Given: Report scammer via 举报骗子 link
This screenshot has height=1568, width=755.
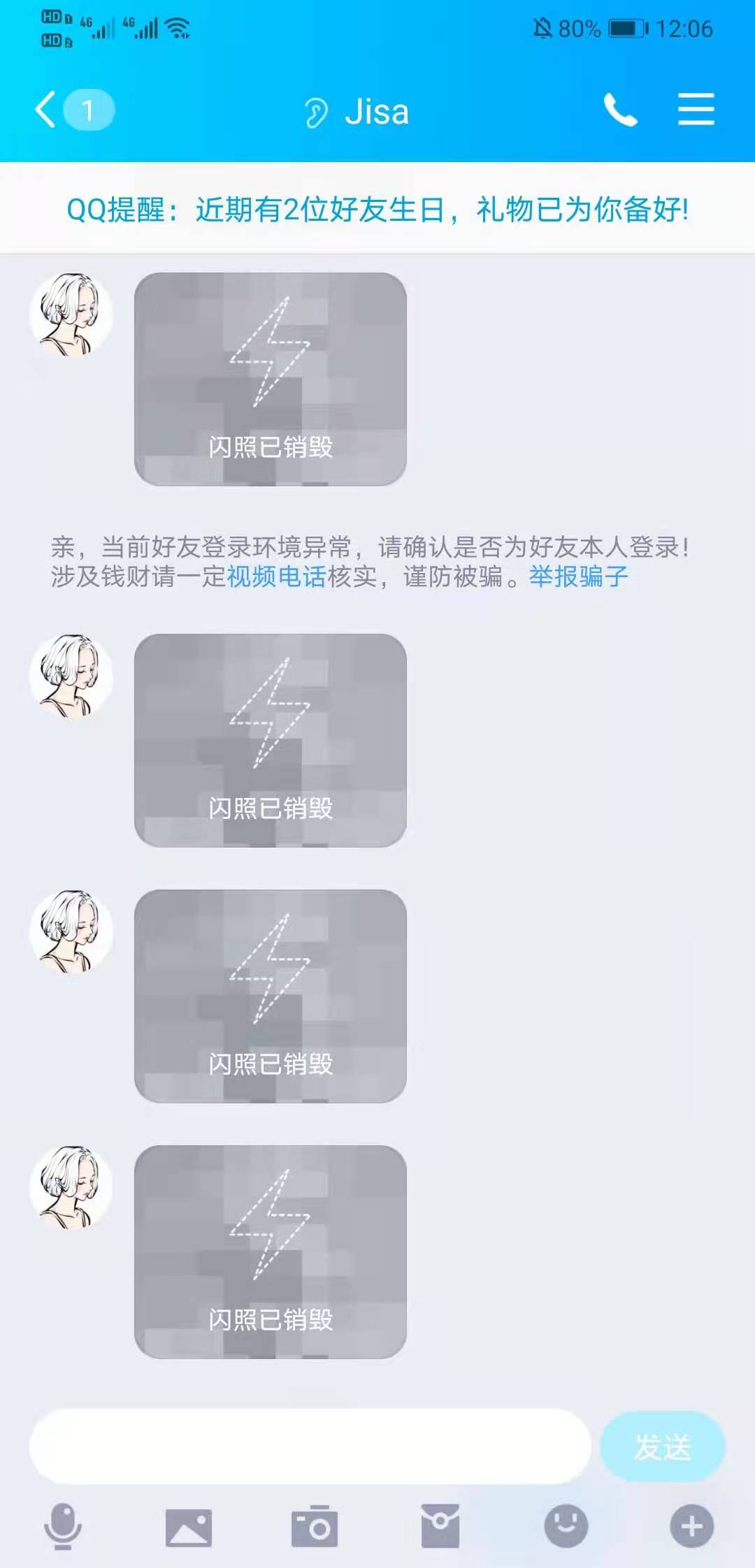Looking at the screenshot, I should tap(578, 577).
